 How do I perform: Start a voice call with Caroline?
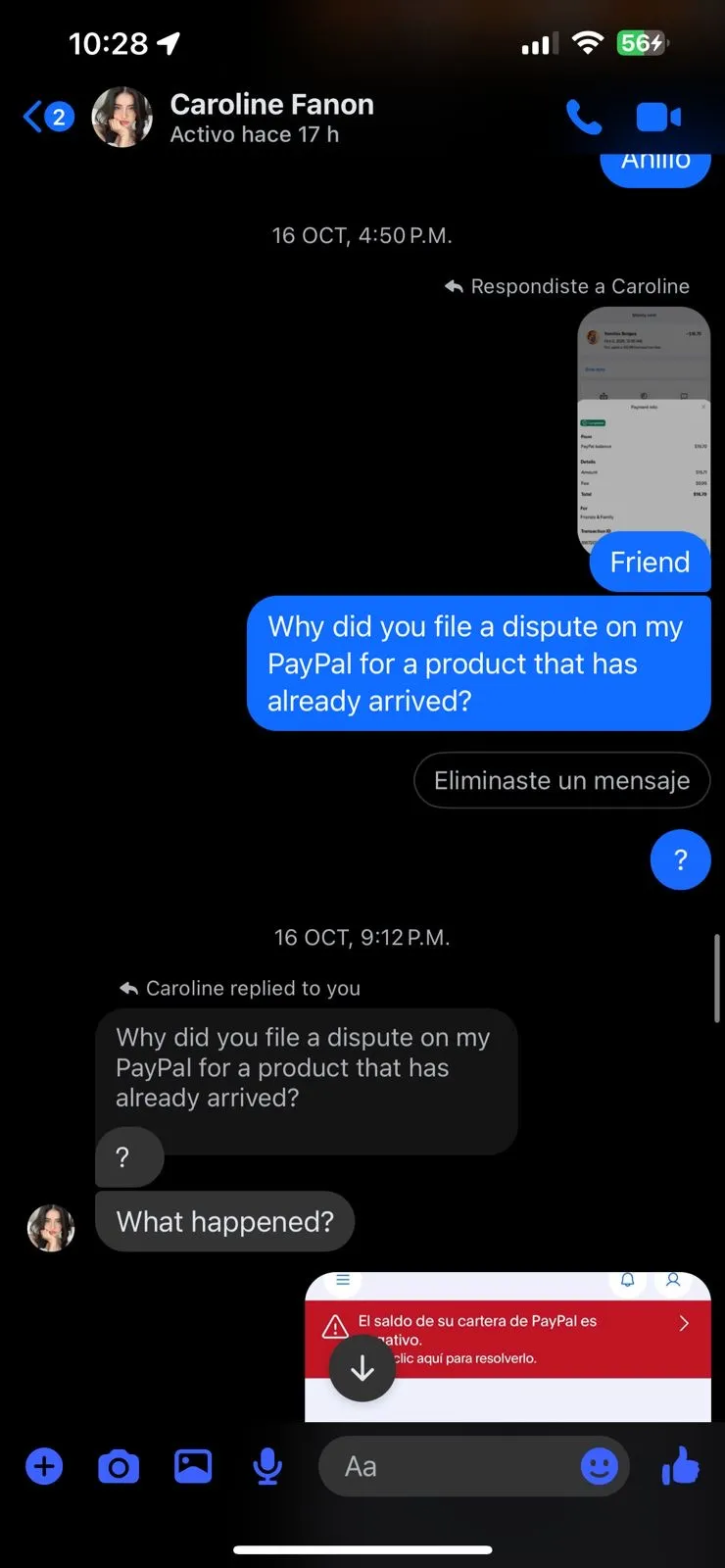tap(584, 118)
